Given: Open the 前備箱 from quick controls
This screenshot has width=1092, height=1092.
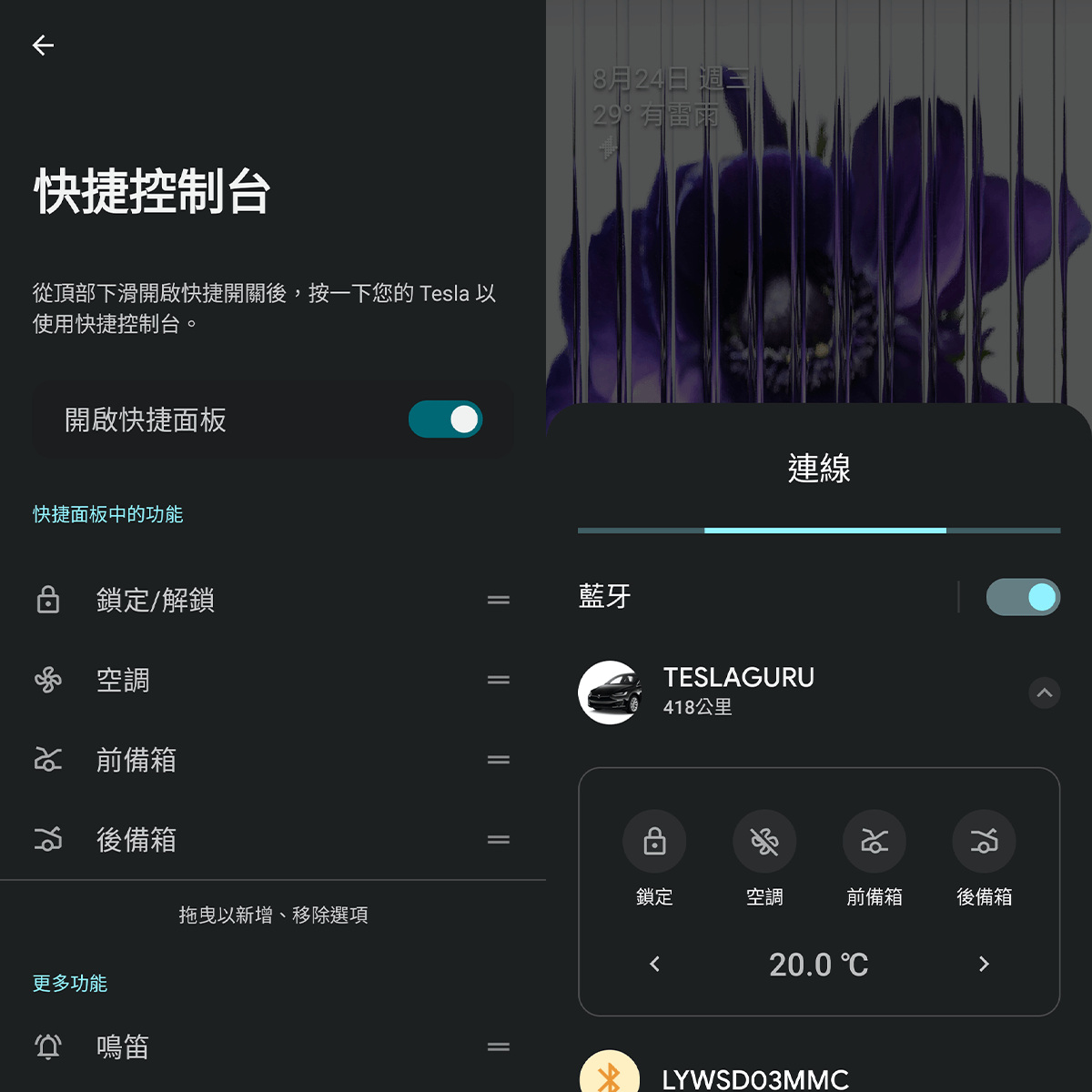Looking at the screenshot, I should [874, 842].
